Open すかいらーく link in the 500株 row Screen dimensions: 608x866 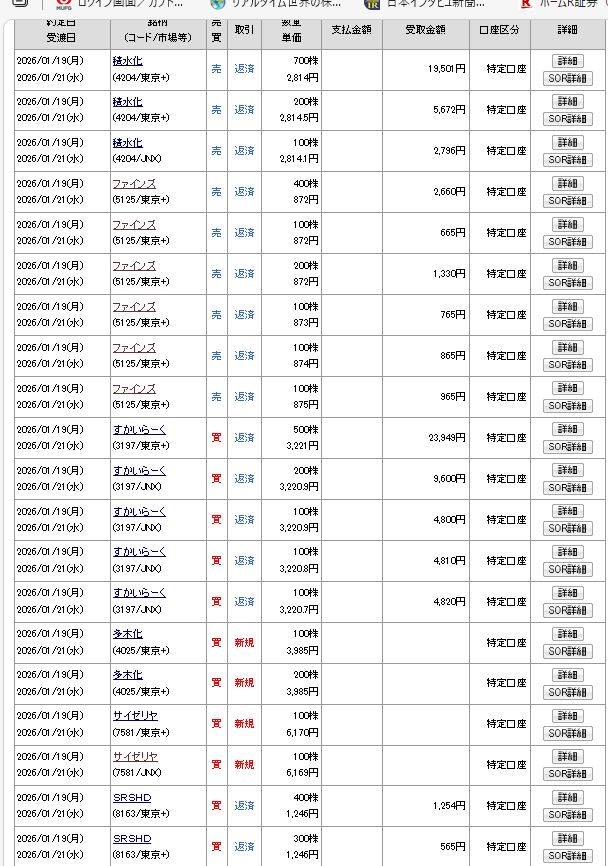(x=139, y=430)
